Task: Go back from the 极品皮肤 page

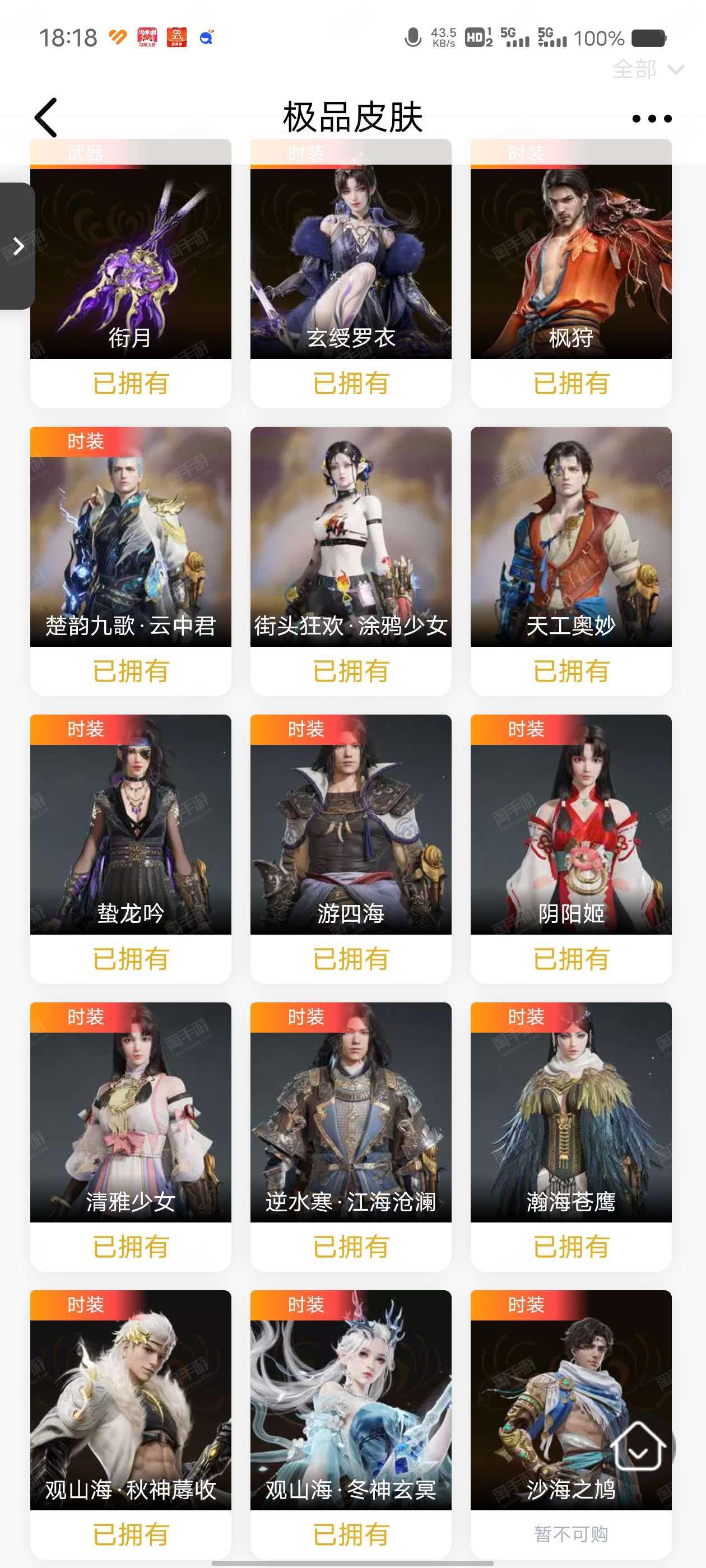Action: click(47, 118)
